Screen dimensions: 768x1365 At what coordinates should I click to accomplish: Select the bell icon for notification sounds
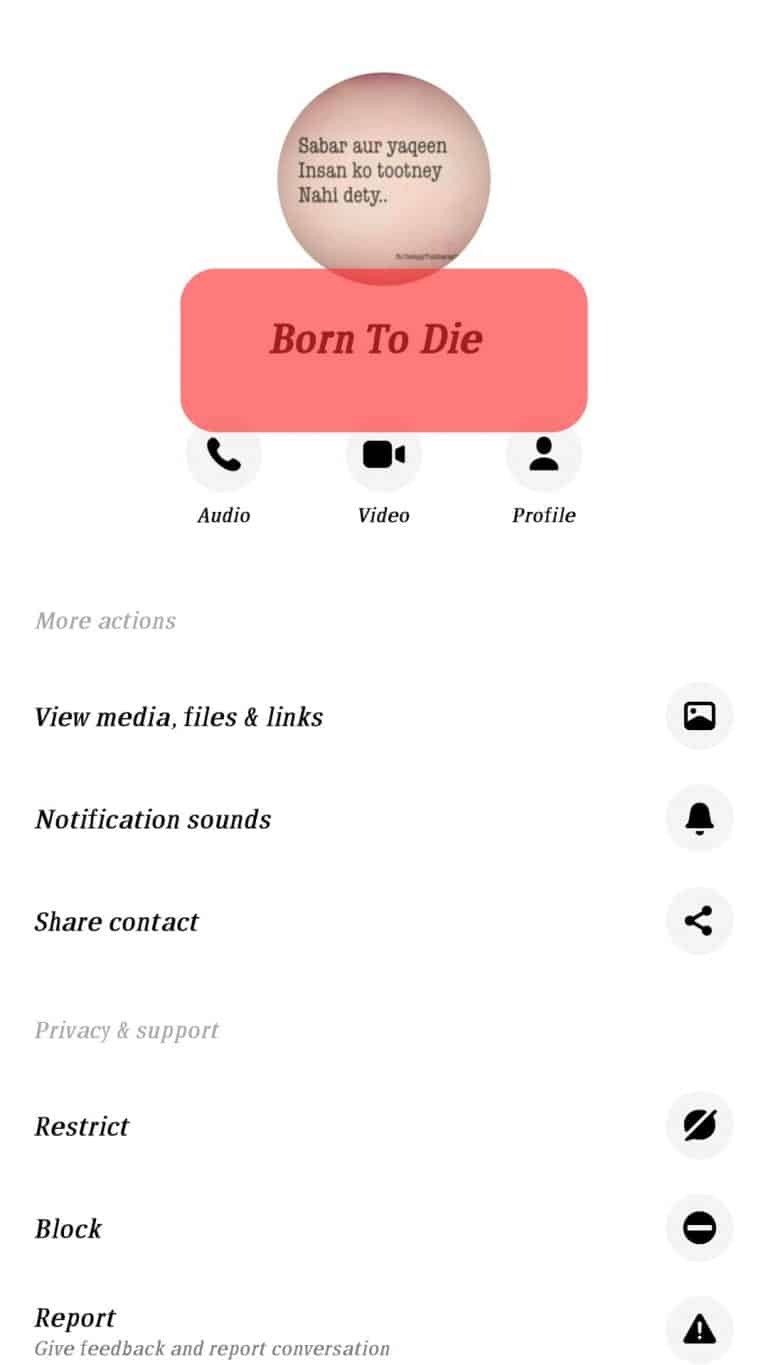tap(699, 818)
